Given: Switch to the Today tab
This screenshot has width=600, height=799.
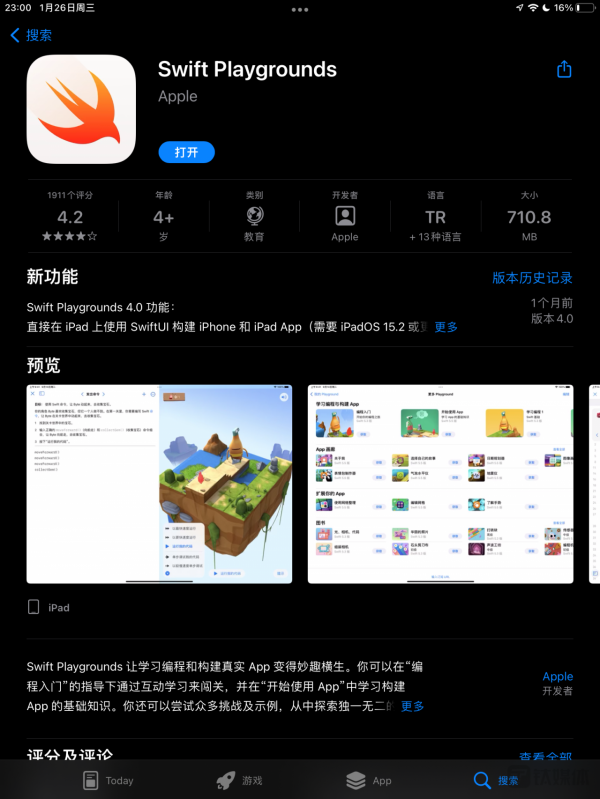Looking at the screenshot, I should click(x=108, y=780).
